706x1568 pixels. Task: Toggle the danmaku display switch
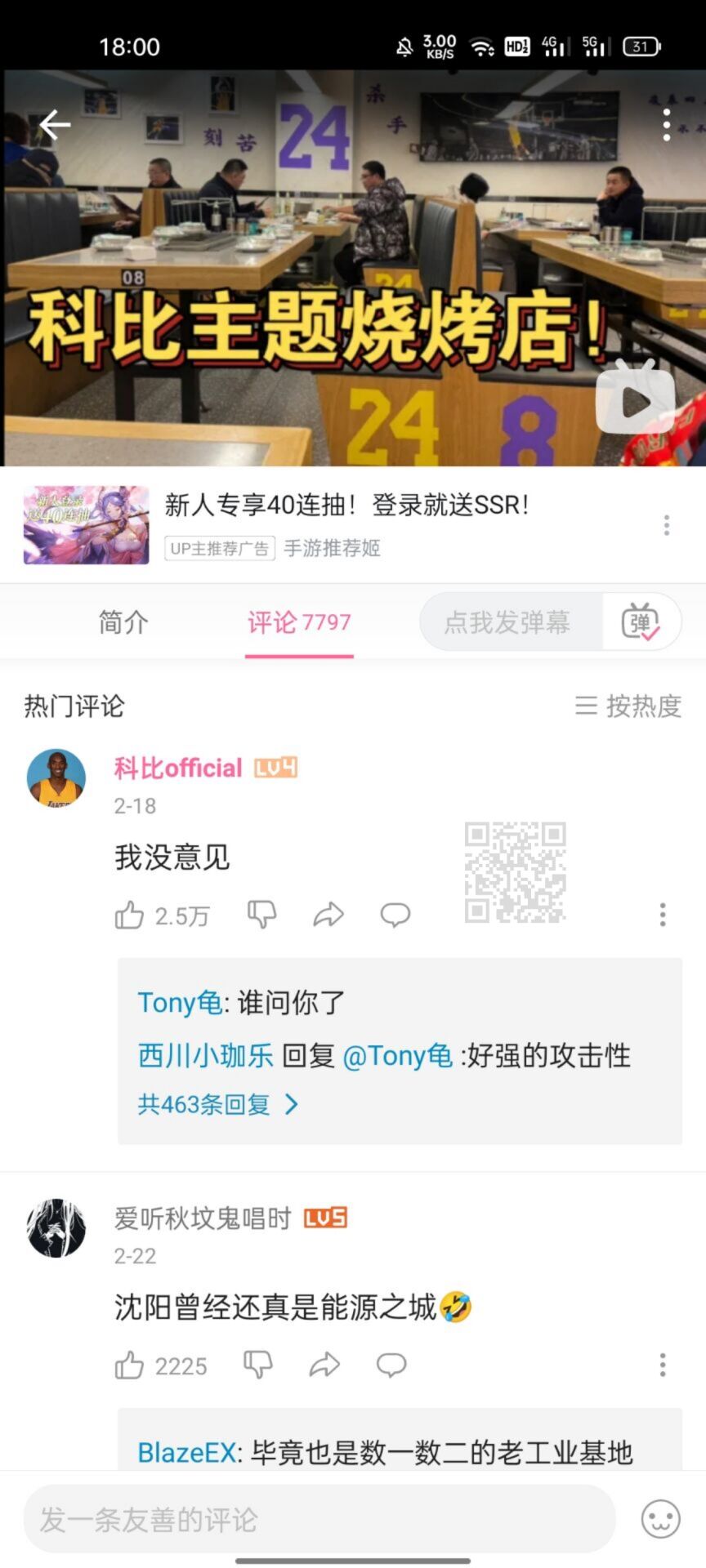(x=641, y=622)
